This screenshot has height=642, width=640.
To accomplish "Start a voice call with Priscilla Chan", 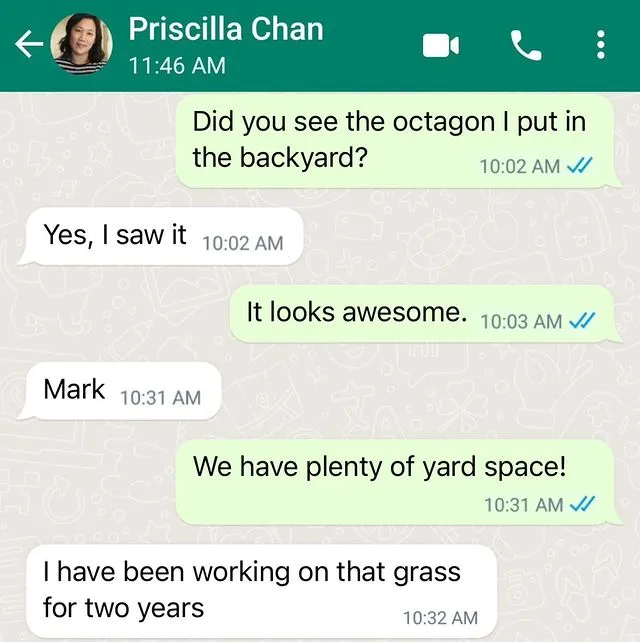I will coord(525,45).
